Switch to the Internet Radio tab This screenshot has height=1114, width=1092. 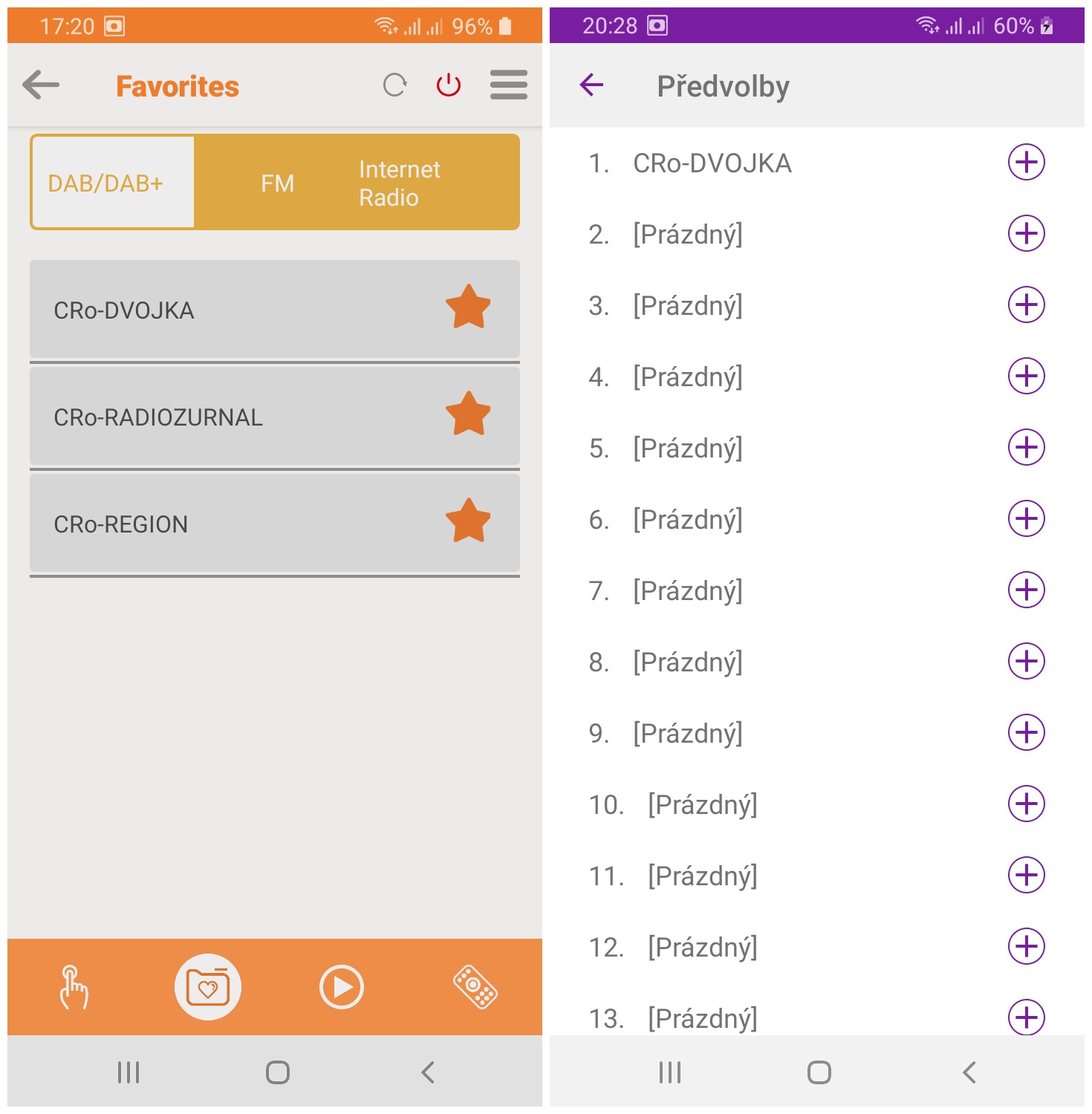pos(399,183)
